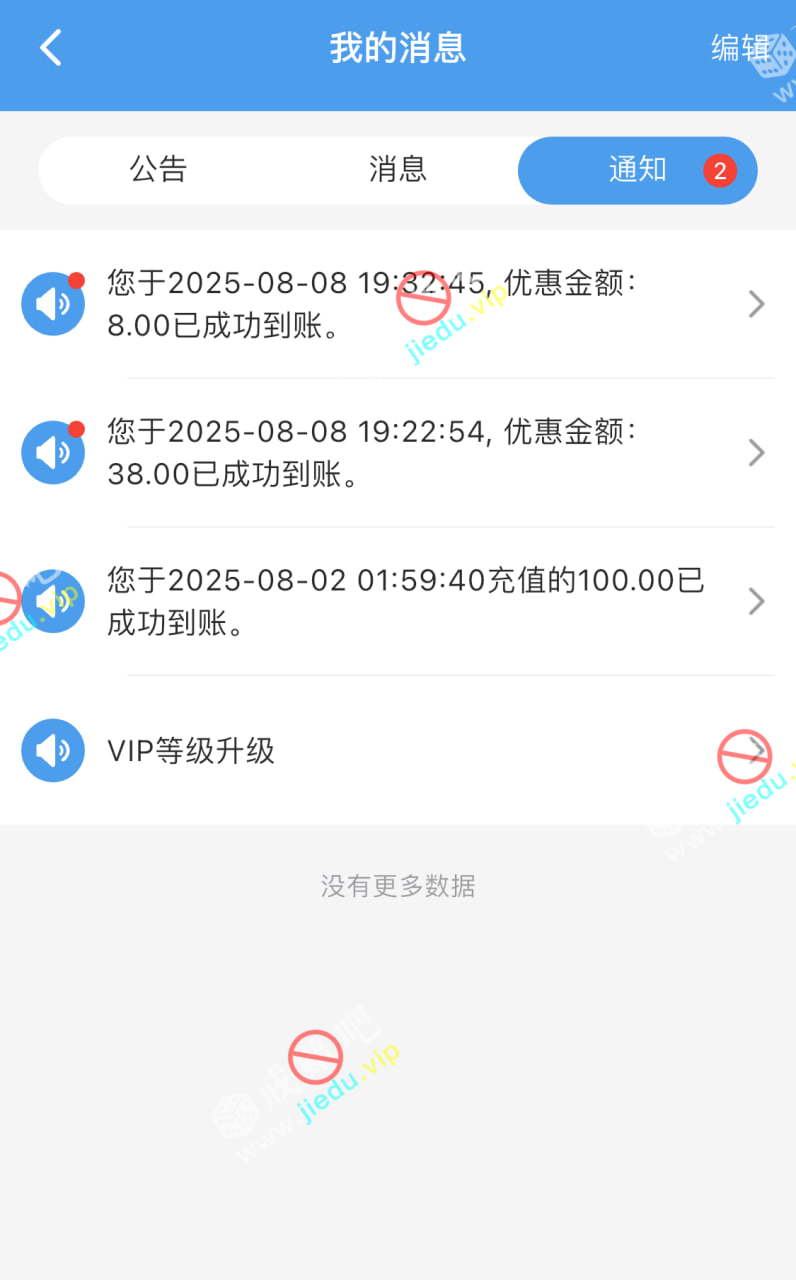Screen dimensions: 796x1280
Task: Switch to the 消息 tab
Action: [x=397, y=169]
